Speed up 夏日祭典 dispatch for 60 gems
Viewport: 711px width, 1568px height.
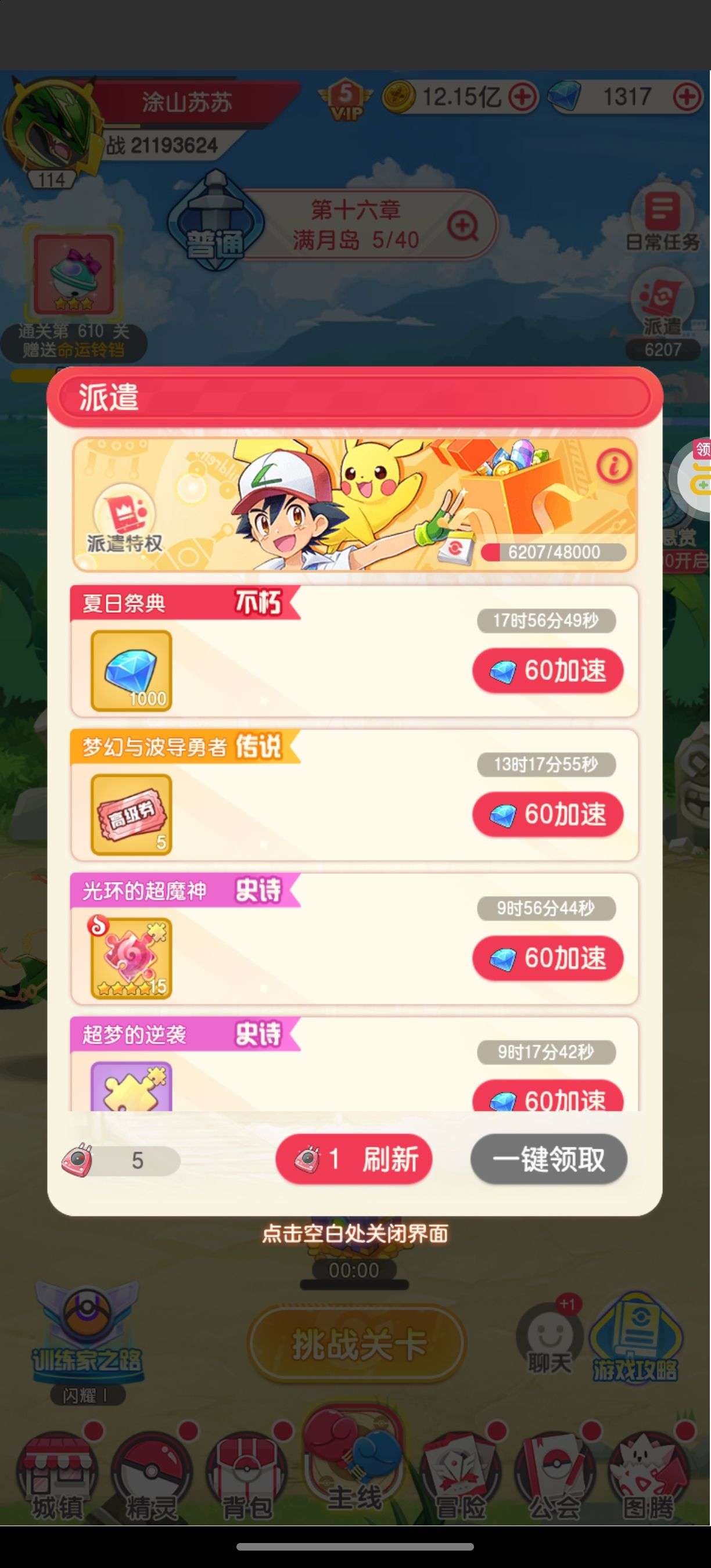click(x=548, y=671)
